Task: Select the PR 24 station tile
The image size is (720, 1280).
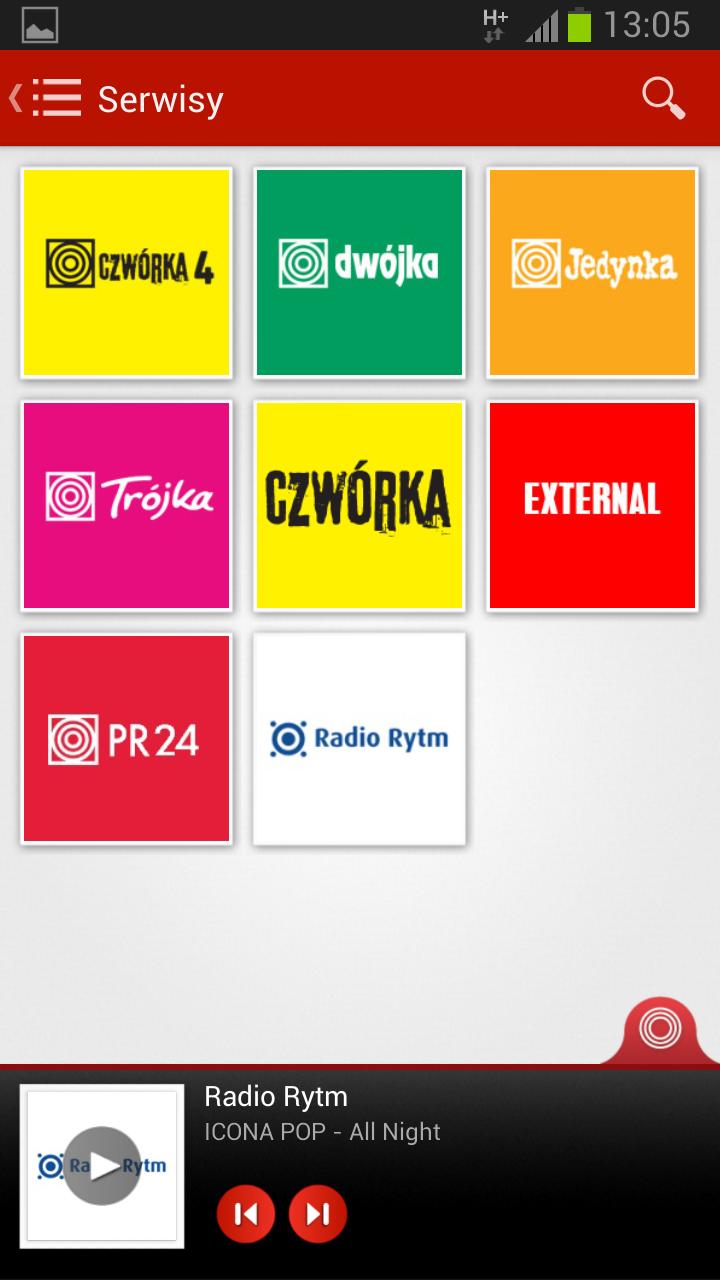Action: pyautogui.click(x=126, y=738)
